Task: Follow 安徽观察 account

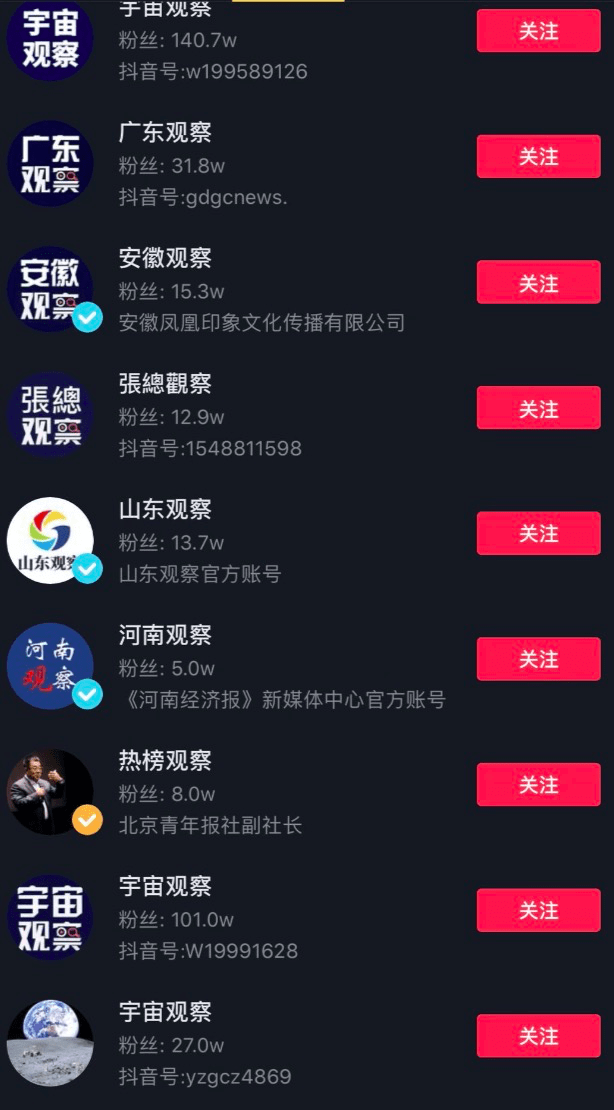Action: tap(538, 283)
